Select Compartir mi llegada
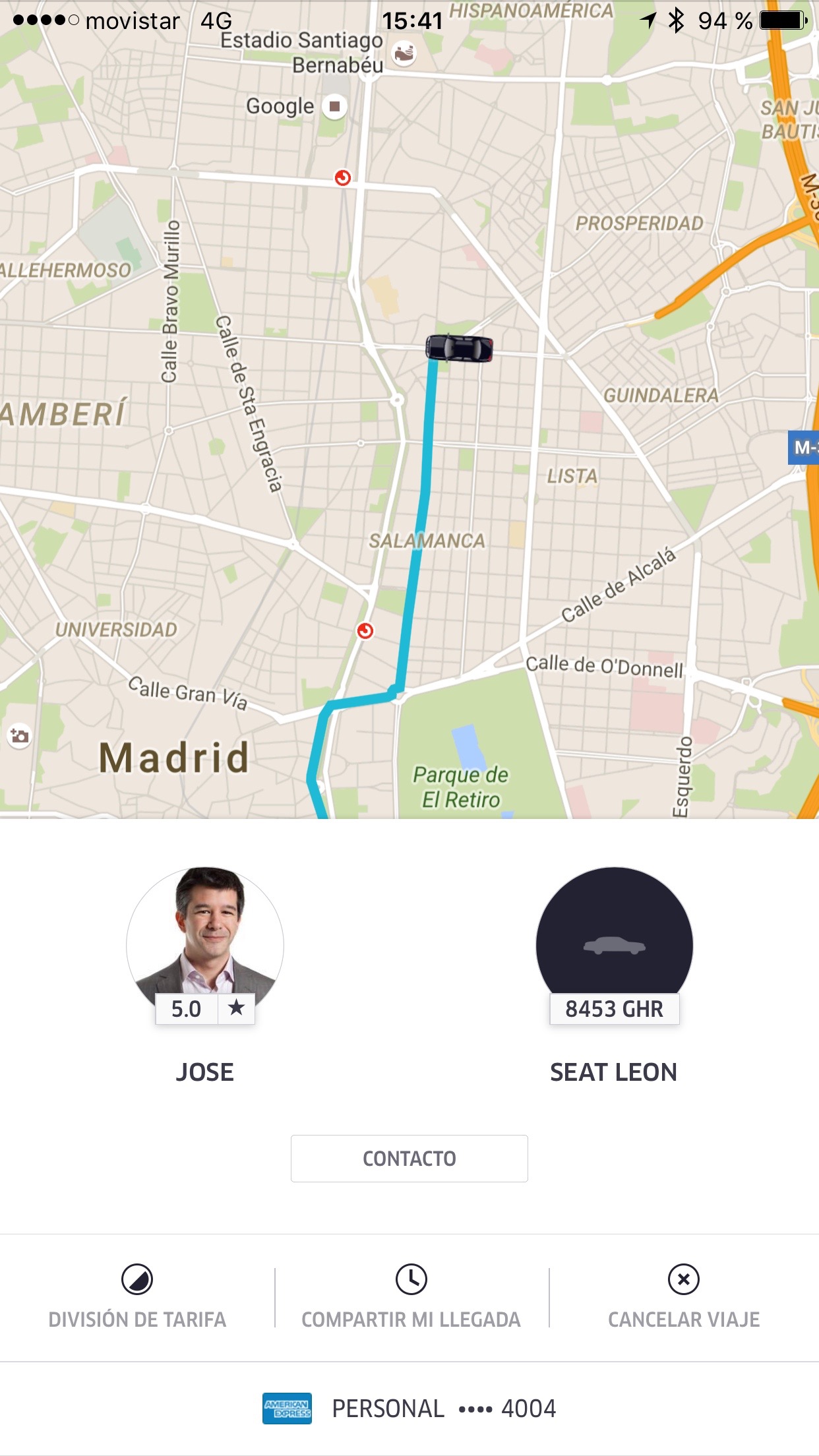819x1456 pixels. (411, 1296)
